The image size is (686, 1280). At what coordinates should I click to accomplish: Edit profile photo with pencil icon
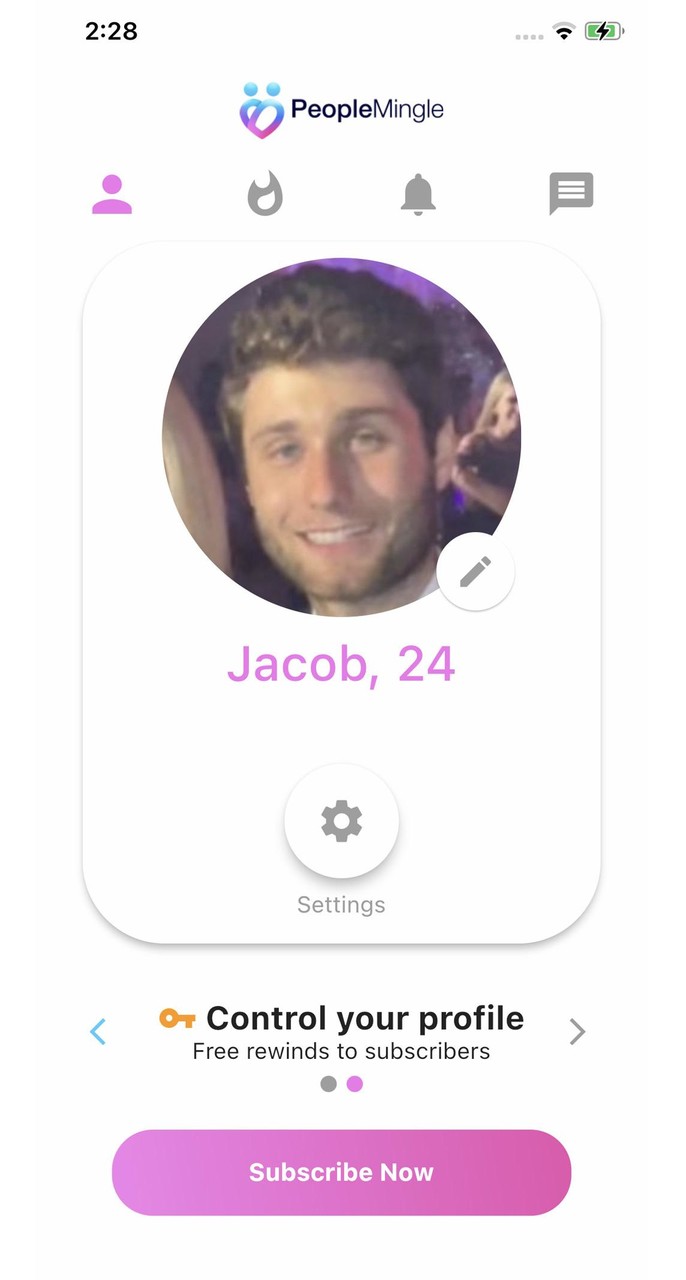click(x=475, y=572)
